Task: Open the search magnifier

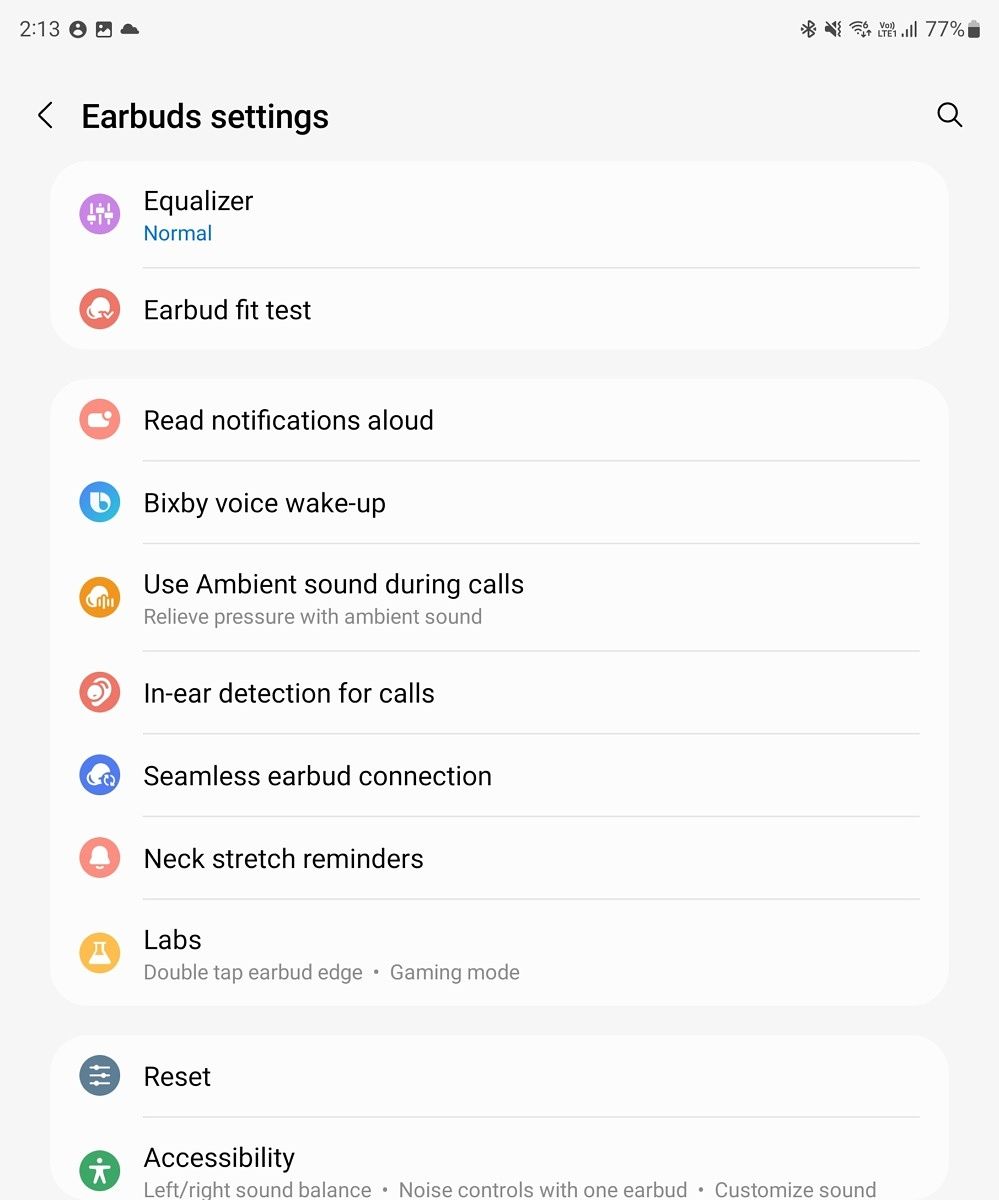Action: [x=949, y=115]
